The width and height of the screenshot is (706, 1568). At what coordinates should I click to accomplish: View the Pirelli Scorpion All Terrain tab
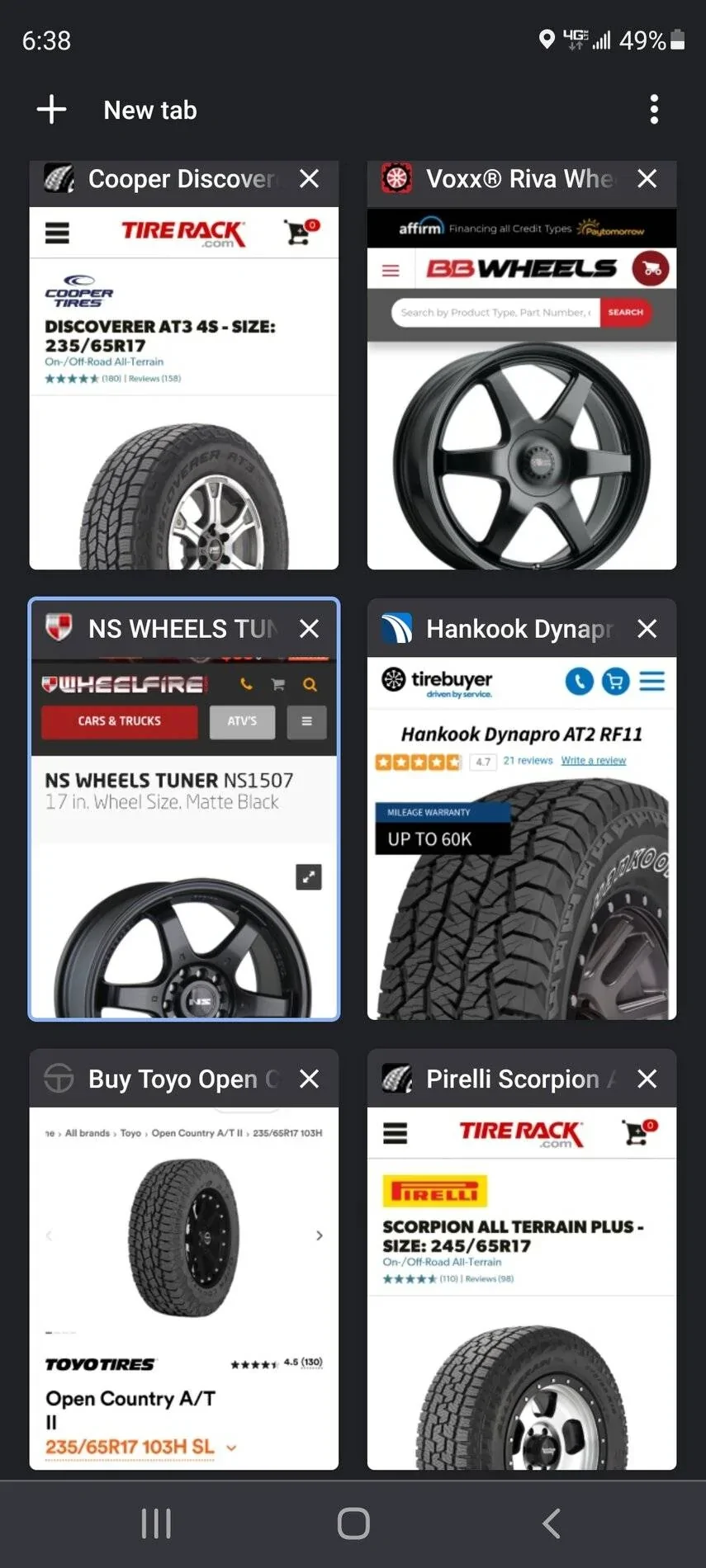coord(521,1287)
